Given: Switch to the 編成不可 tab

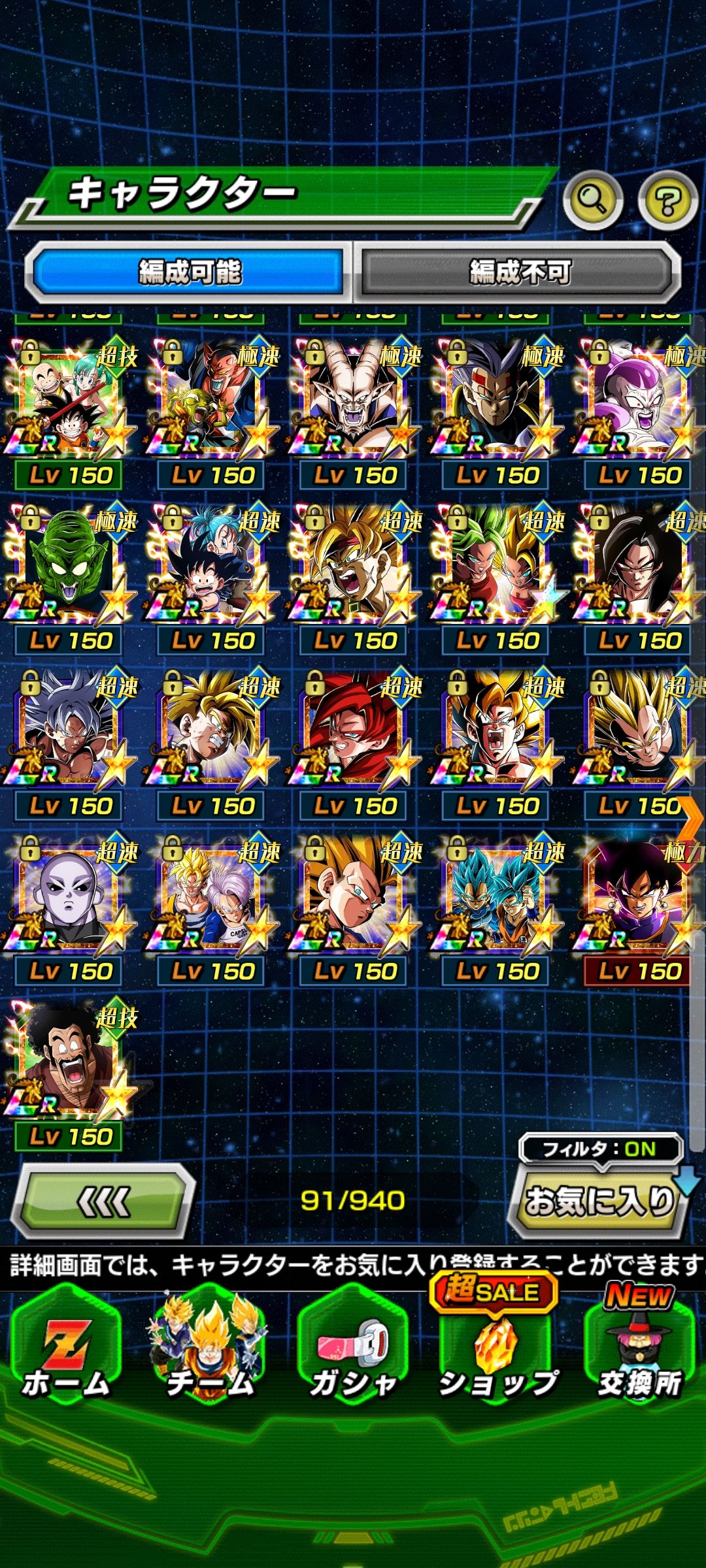Looking at the screenshot, I should [520, 272].
